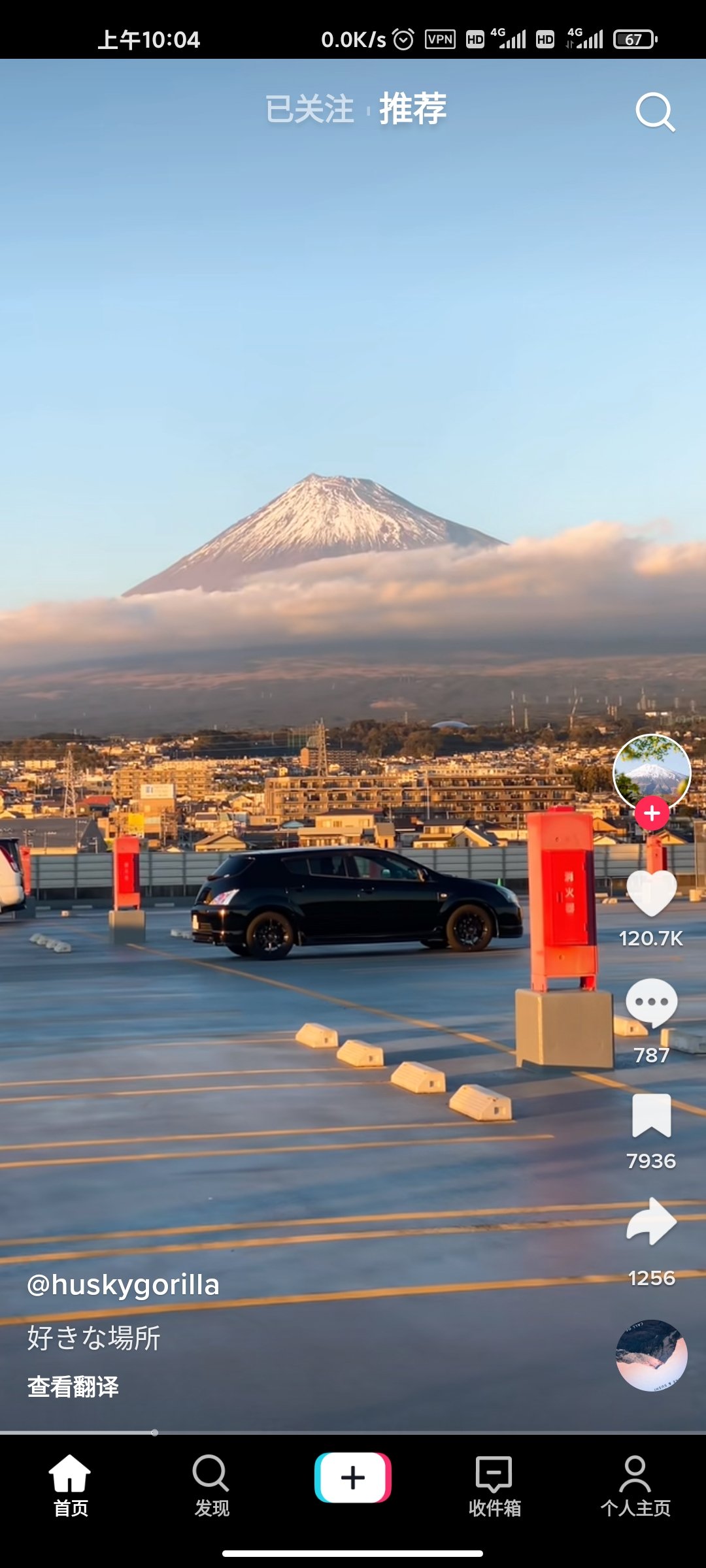Tap 查看翻译 to translate the caption
706x1568 pixels.
(x=73, y=1386)
